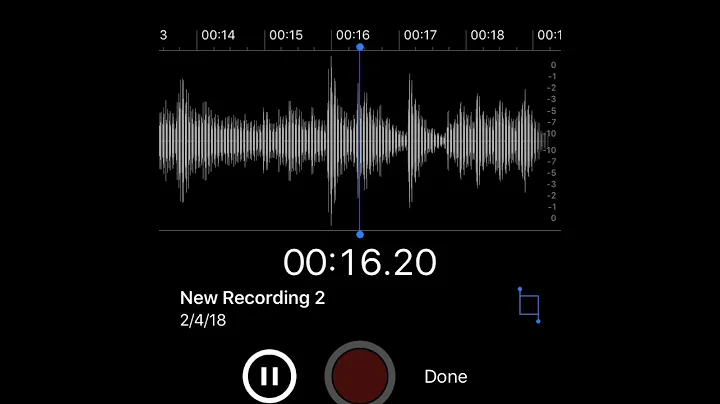Screen dimensions: 720x404
Task: Pause the recording playback
Action: [x=269, y=377]
